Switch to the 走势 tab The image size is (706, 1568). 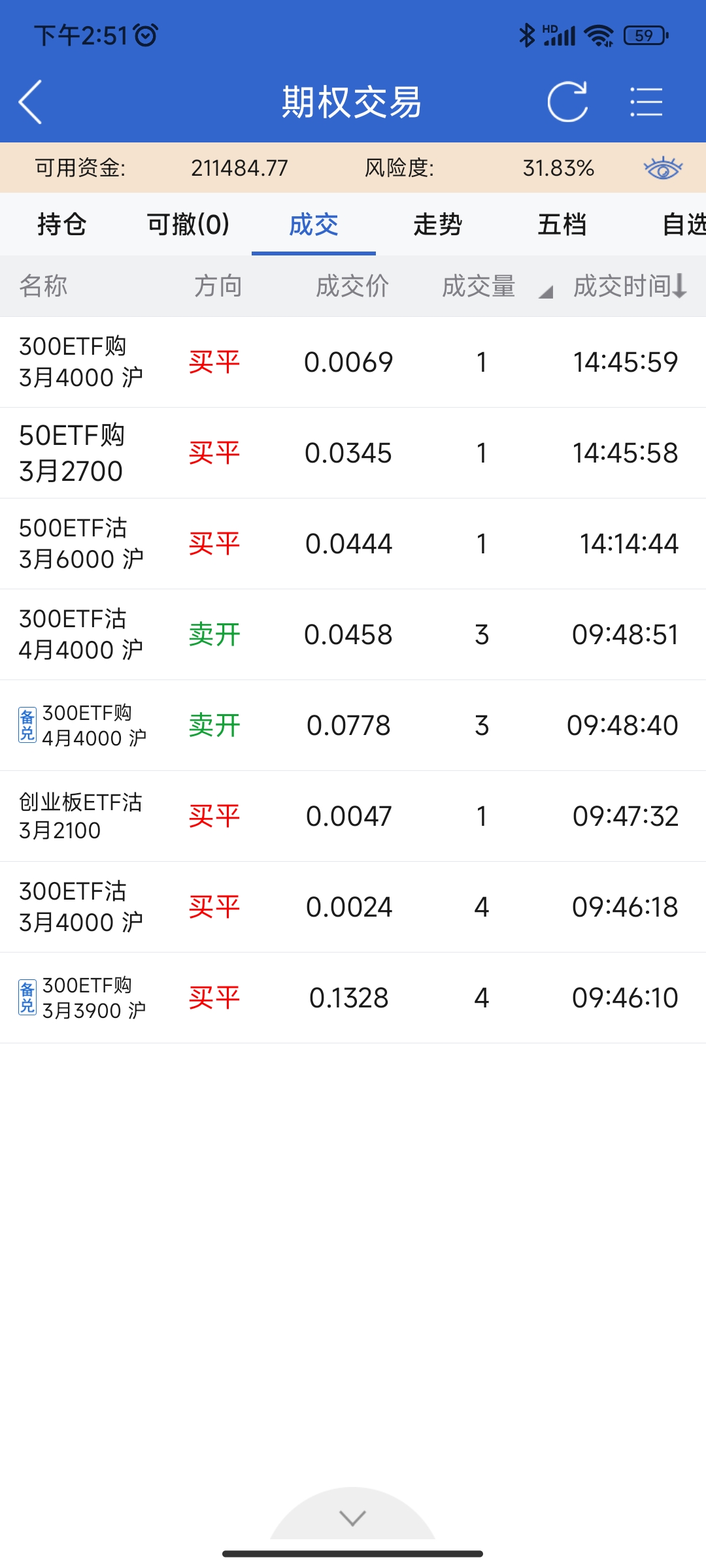point(438,224)
